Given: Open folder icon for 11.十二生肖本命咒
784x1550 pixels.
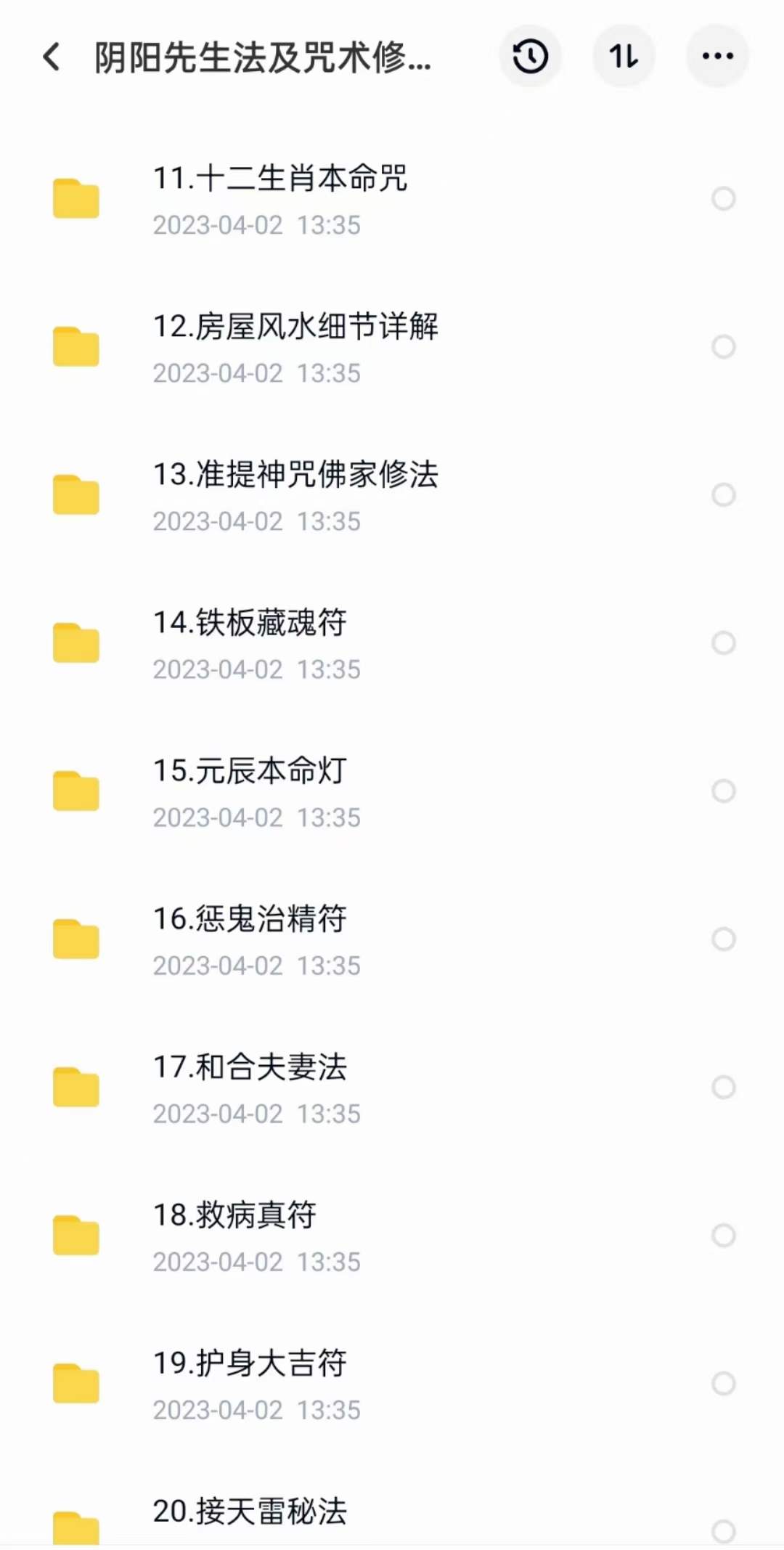Looking at the screenshot, I should [x=76, y=196].
